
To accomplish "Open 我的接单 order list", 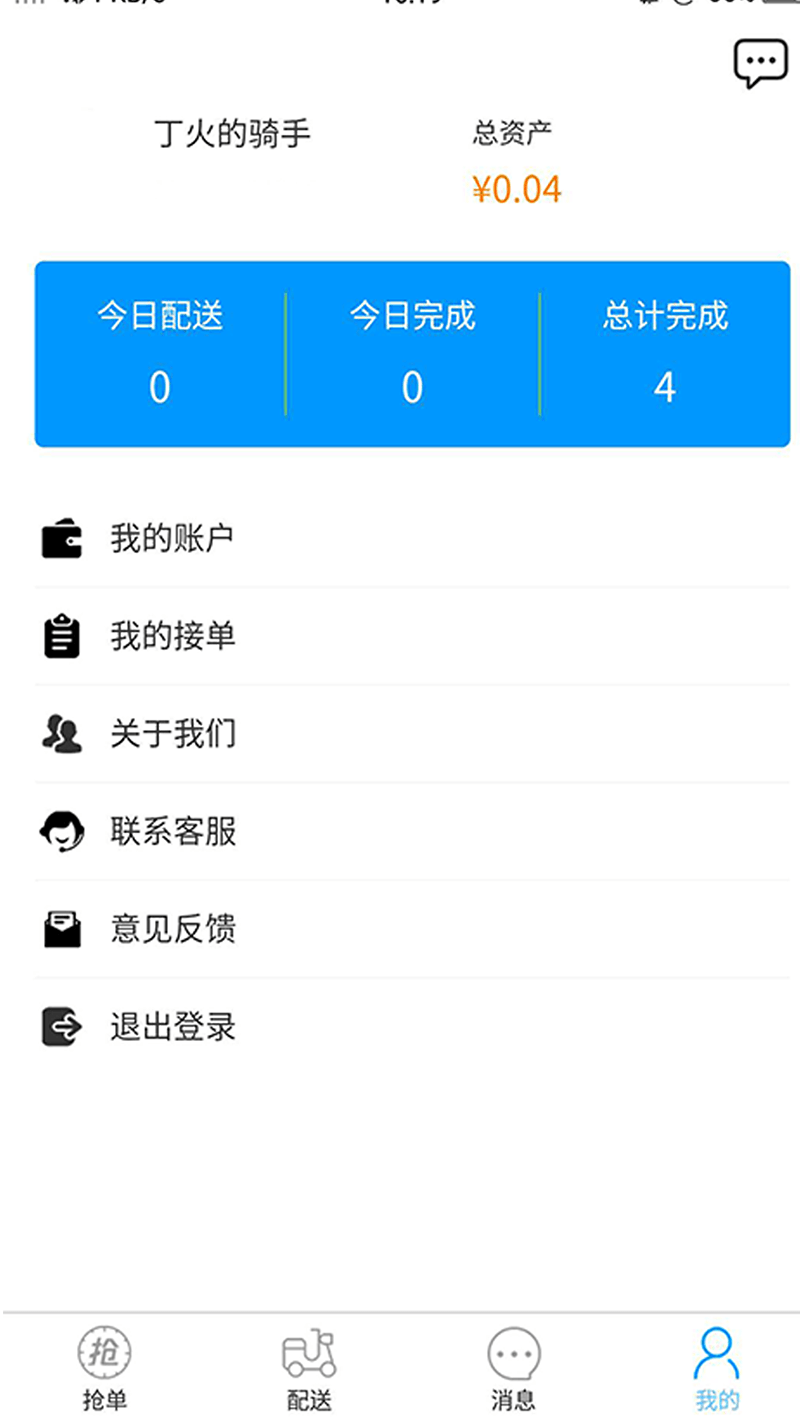I will coord(412,636).
